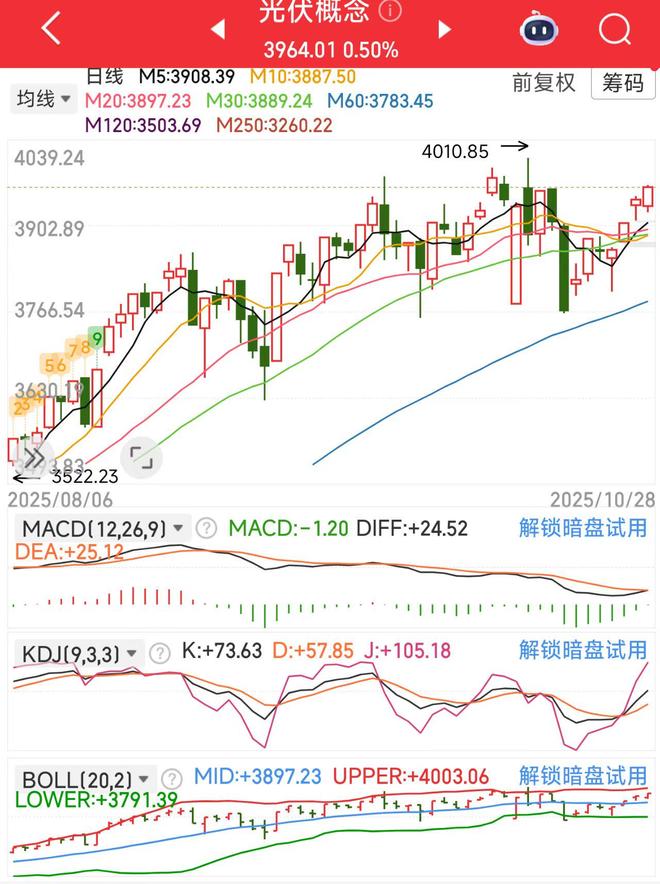Open the 筹码 chip distribution panel
This screenshot has height=884, width=660.
[x=623, y=83]
